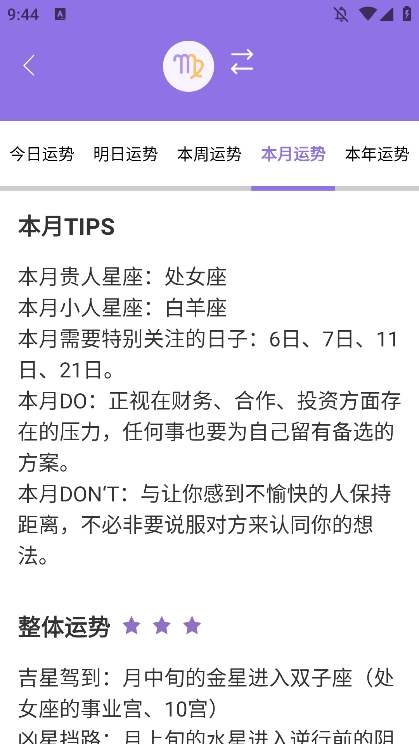This screenshot has width=419, height=744.
Task: View the 本年运势 tab
Action: [377, 154]
